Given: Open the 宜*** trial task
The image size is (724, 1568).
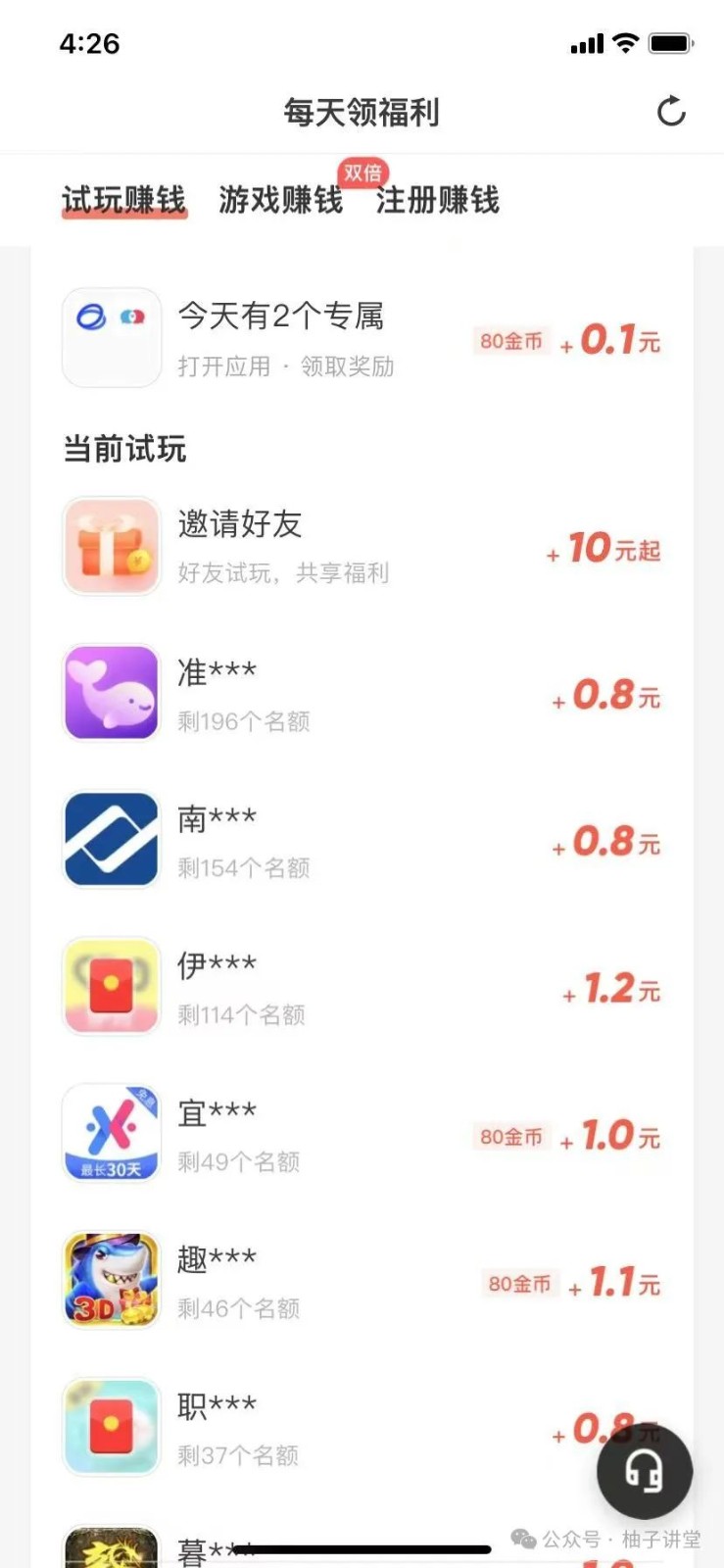Looking at the screenshot, I should click(x=361, y=1135).
